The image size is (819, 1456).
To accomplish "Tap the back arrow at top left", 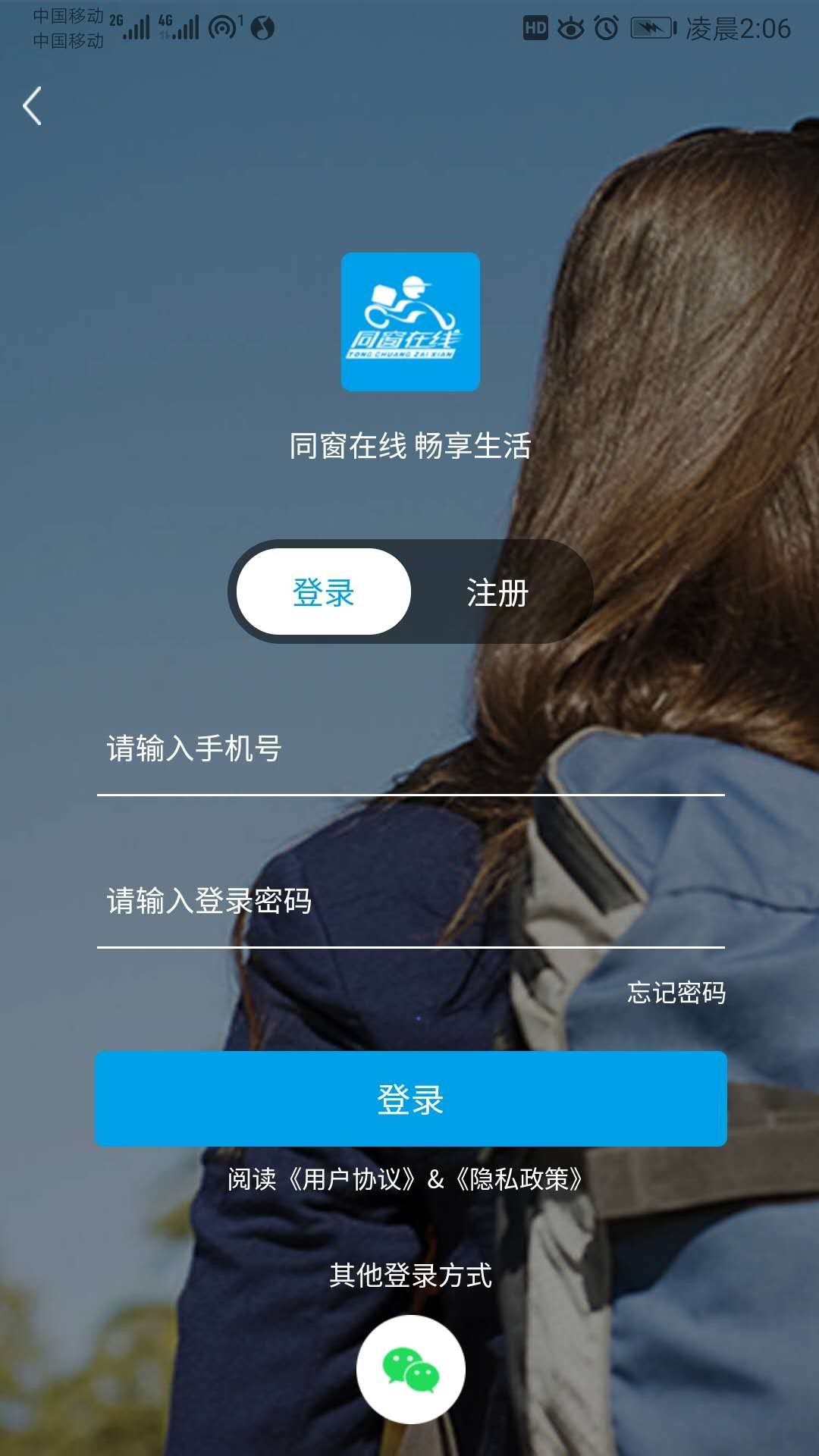I will click(32, 107).
